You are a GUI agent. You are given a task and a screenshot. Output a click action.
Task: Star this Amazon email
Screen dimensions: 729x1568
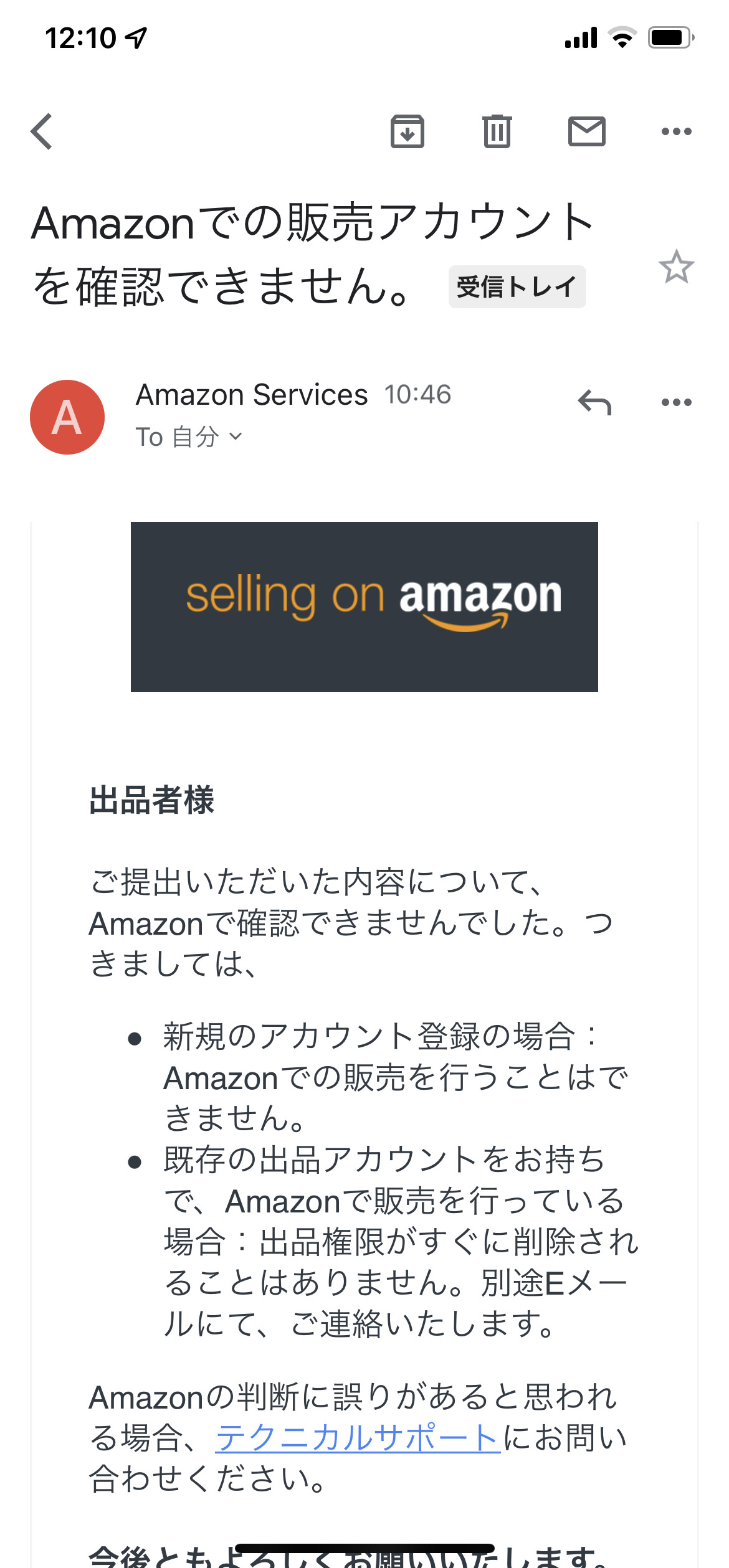click(x=677, y=267)
